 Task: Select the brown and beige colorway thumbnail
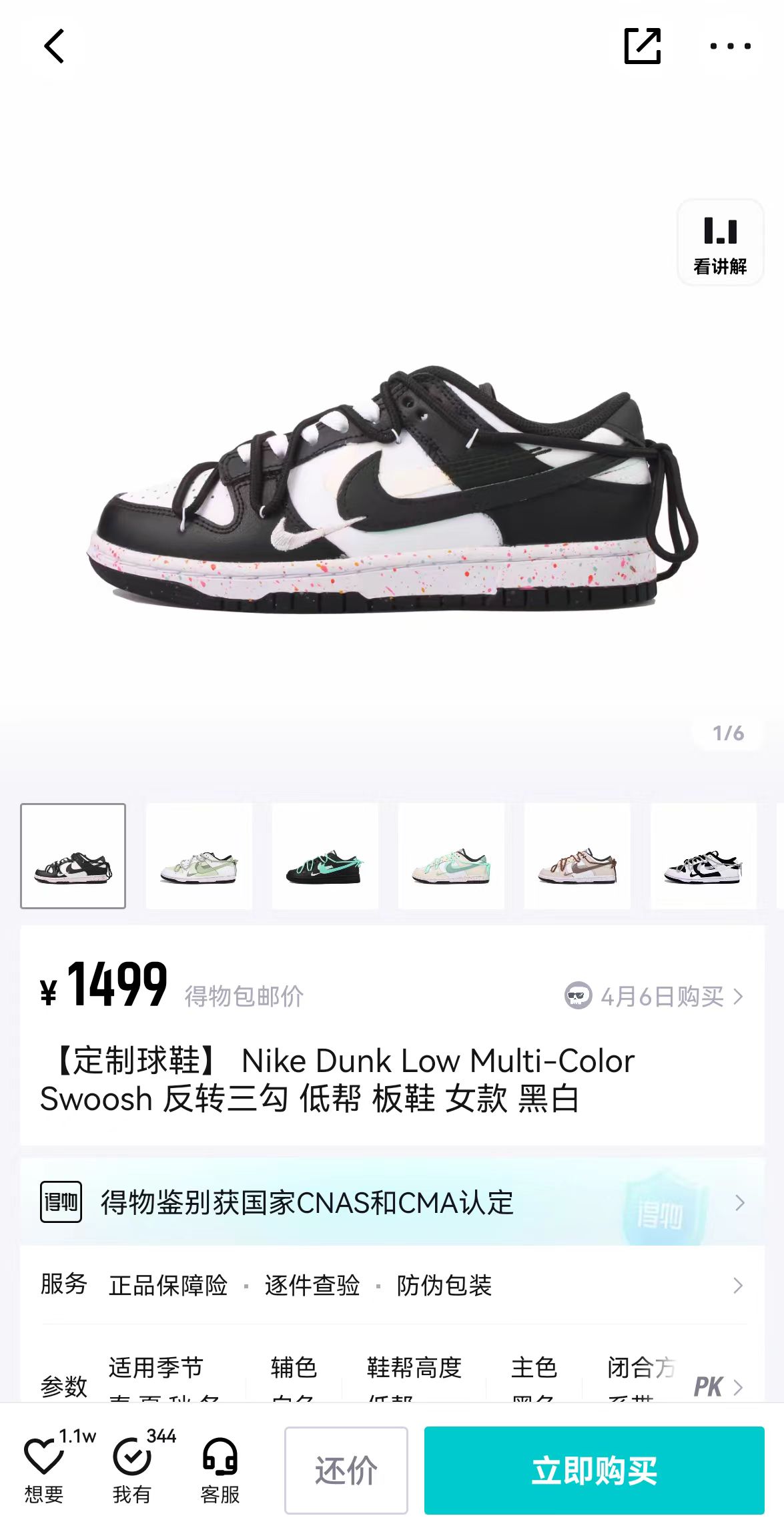pyautogui.click(x=577, y=856)
